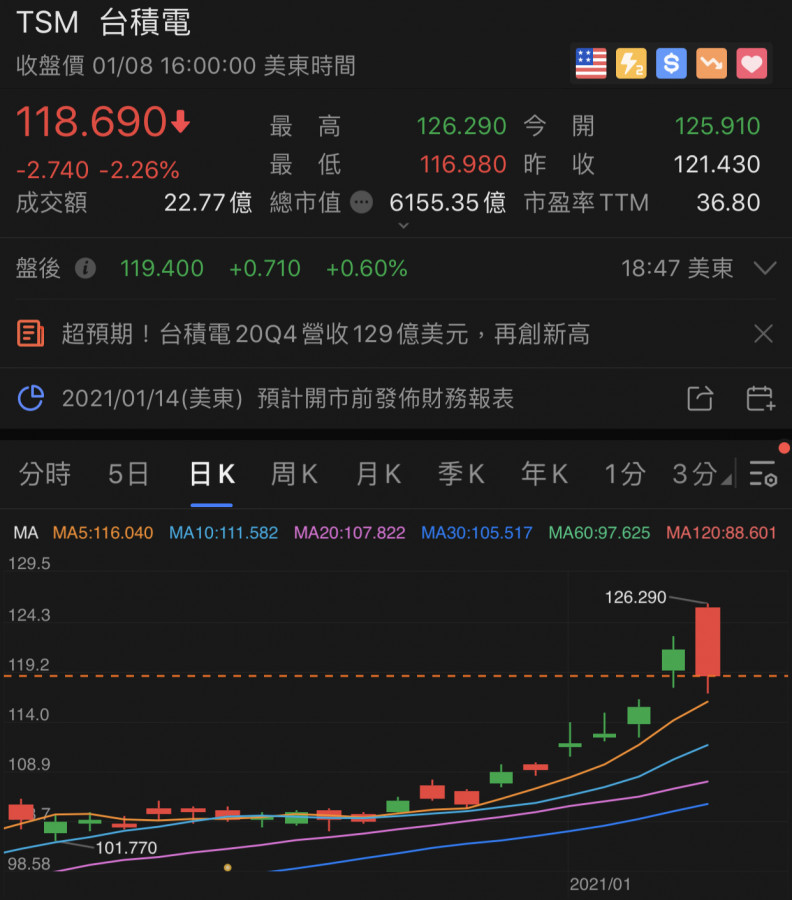This screenshot has height=900, width=792.
Task: Switch to 周K weekly candles
Action: pos(294,474)
